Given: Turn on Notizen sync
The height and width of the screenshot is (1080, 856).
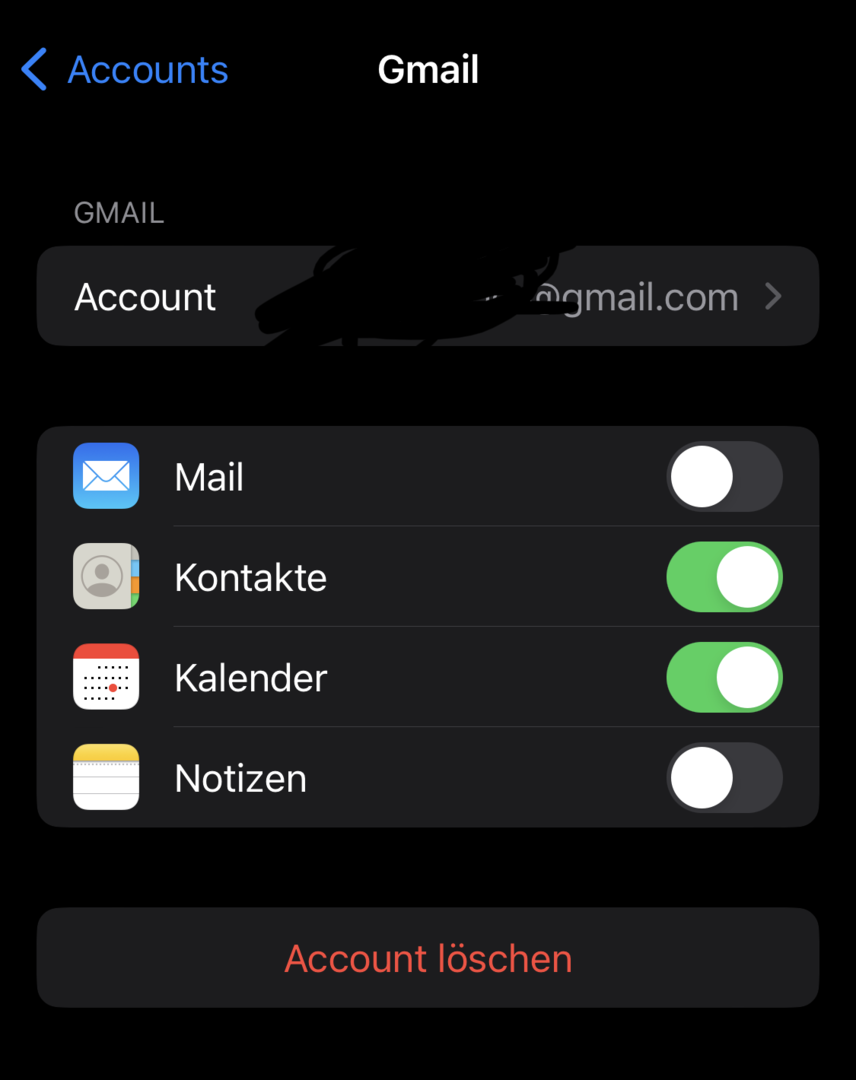Looking at the screenshot, I should pos(724,778).
